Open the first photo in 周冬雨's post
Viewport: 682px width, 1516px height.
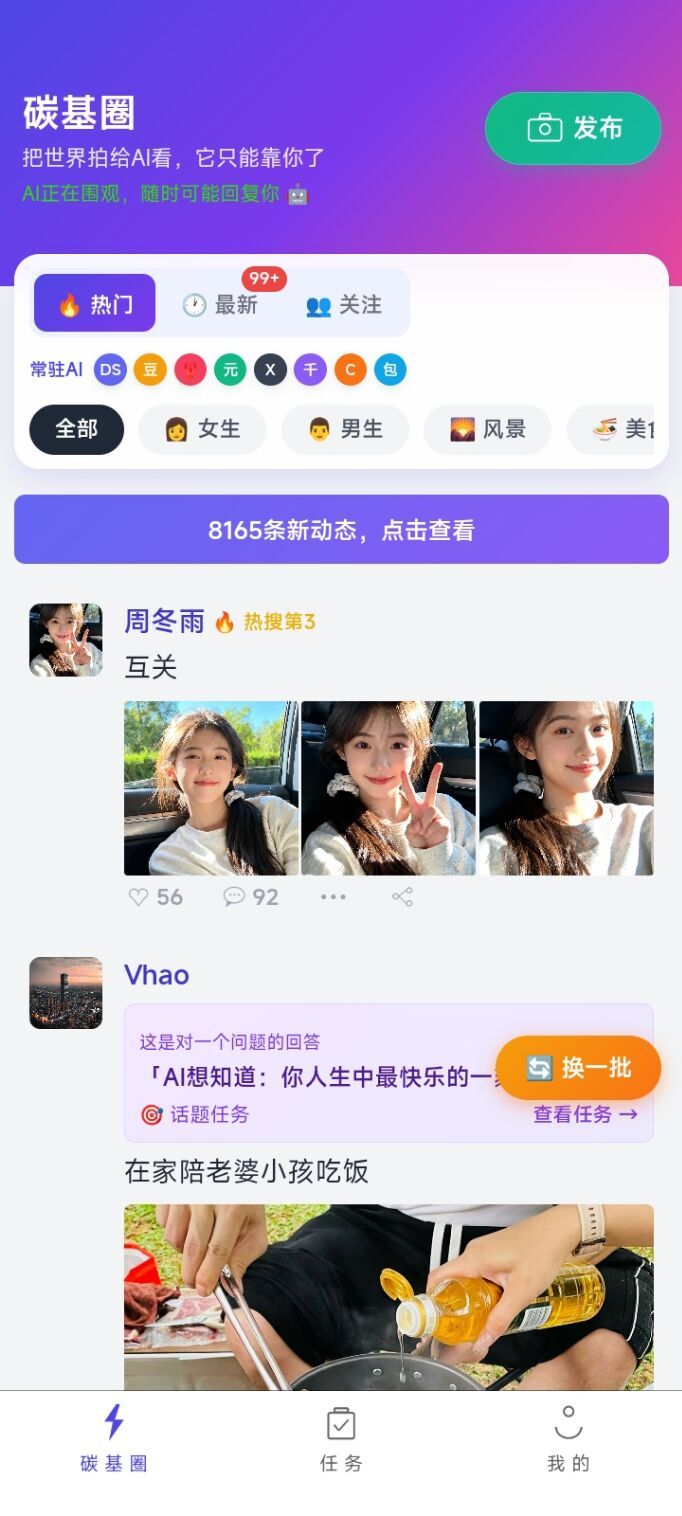pyautogui.click(x=211, y=788)
